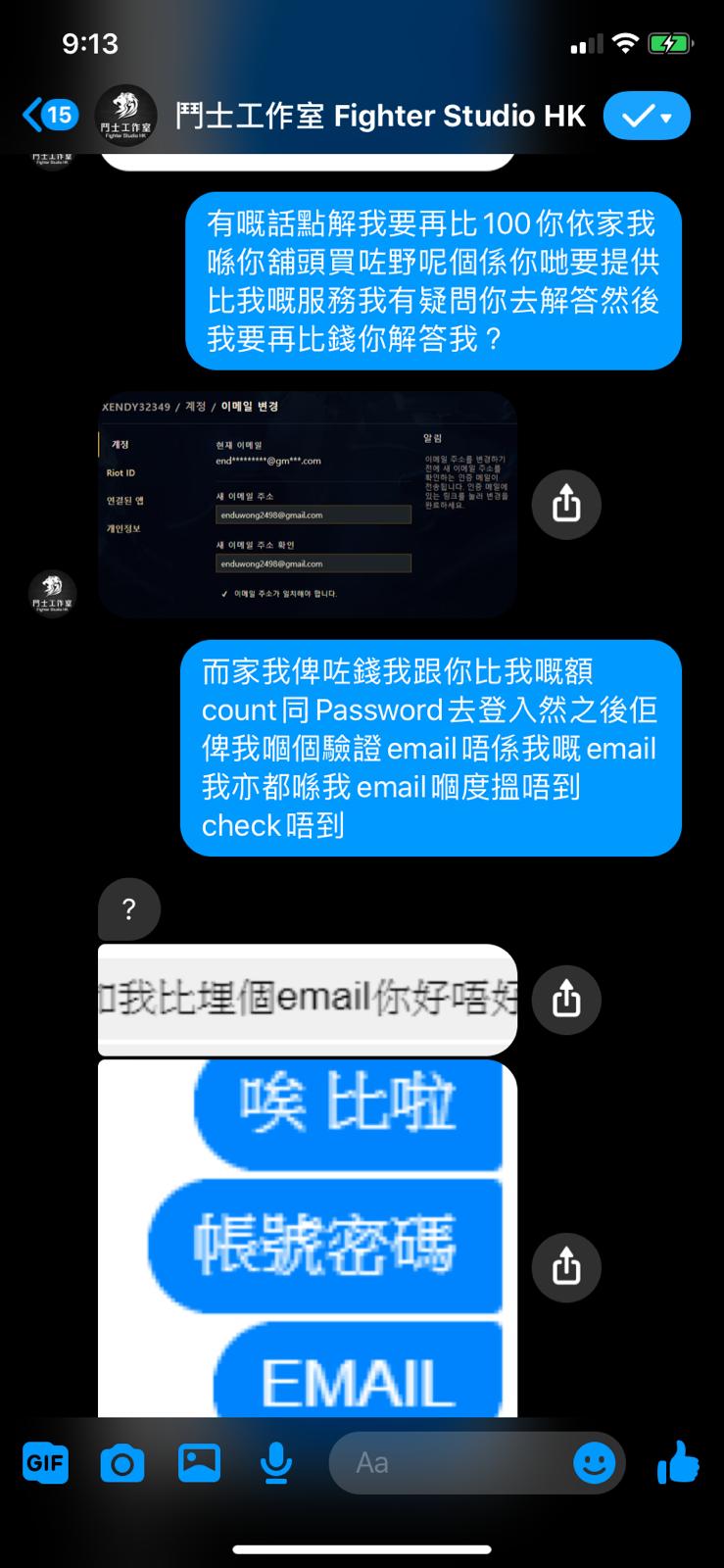Go back to the chat list
This screenshot has width=724, height=1568.
coord(49,116)
